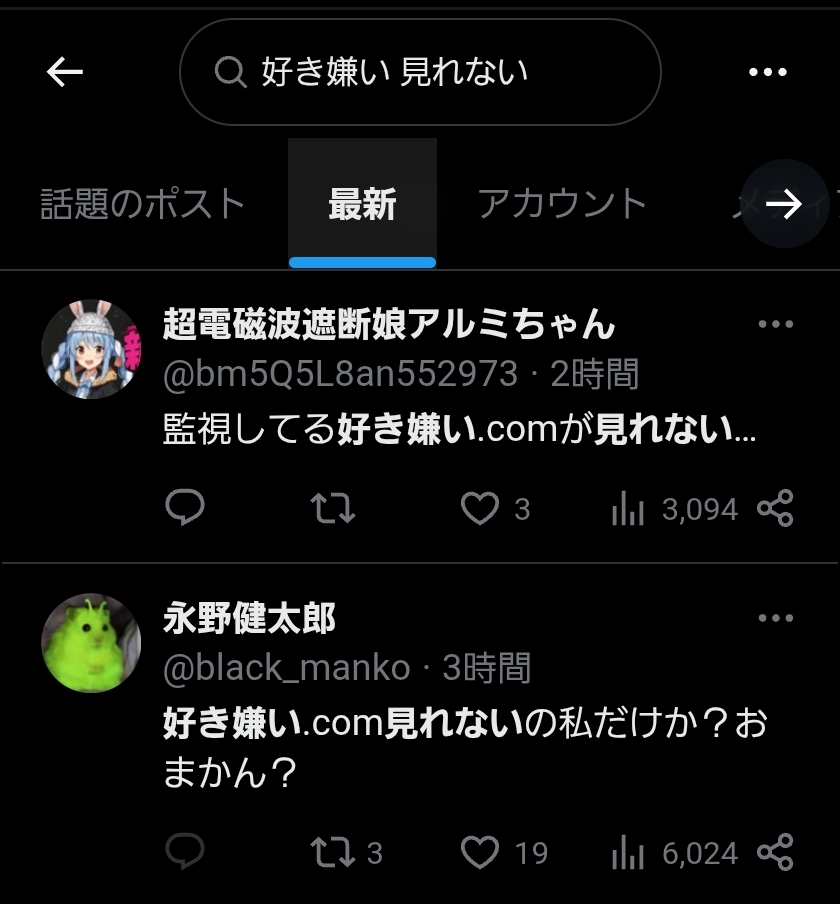
Task: Reply to アルミちゃん's post
Action: pos(185,509)
